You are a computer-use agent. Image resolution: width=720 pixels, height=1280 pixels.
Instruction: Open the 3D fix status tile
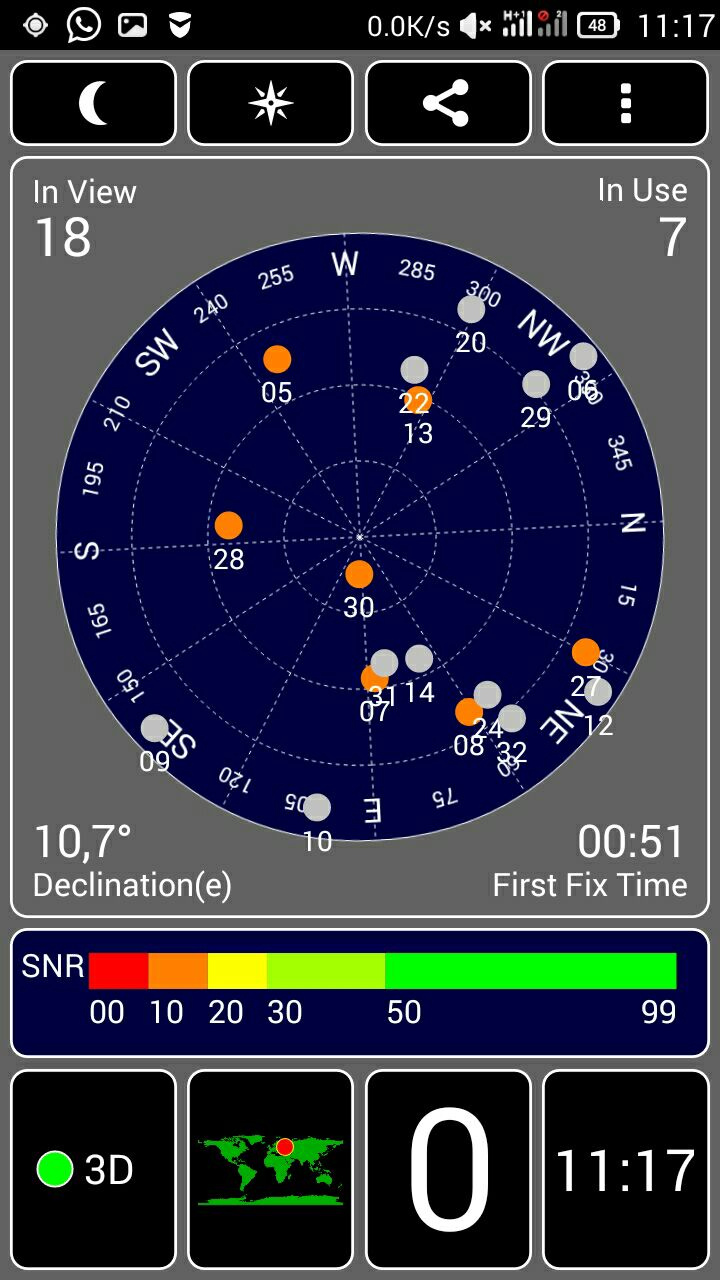click(x=93, y=1168)
